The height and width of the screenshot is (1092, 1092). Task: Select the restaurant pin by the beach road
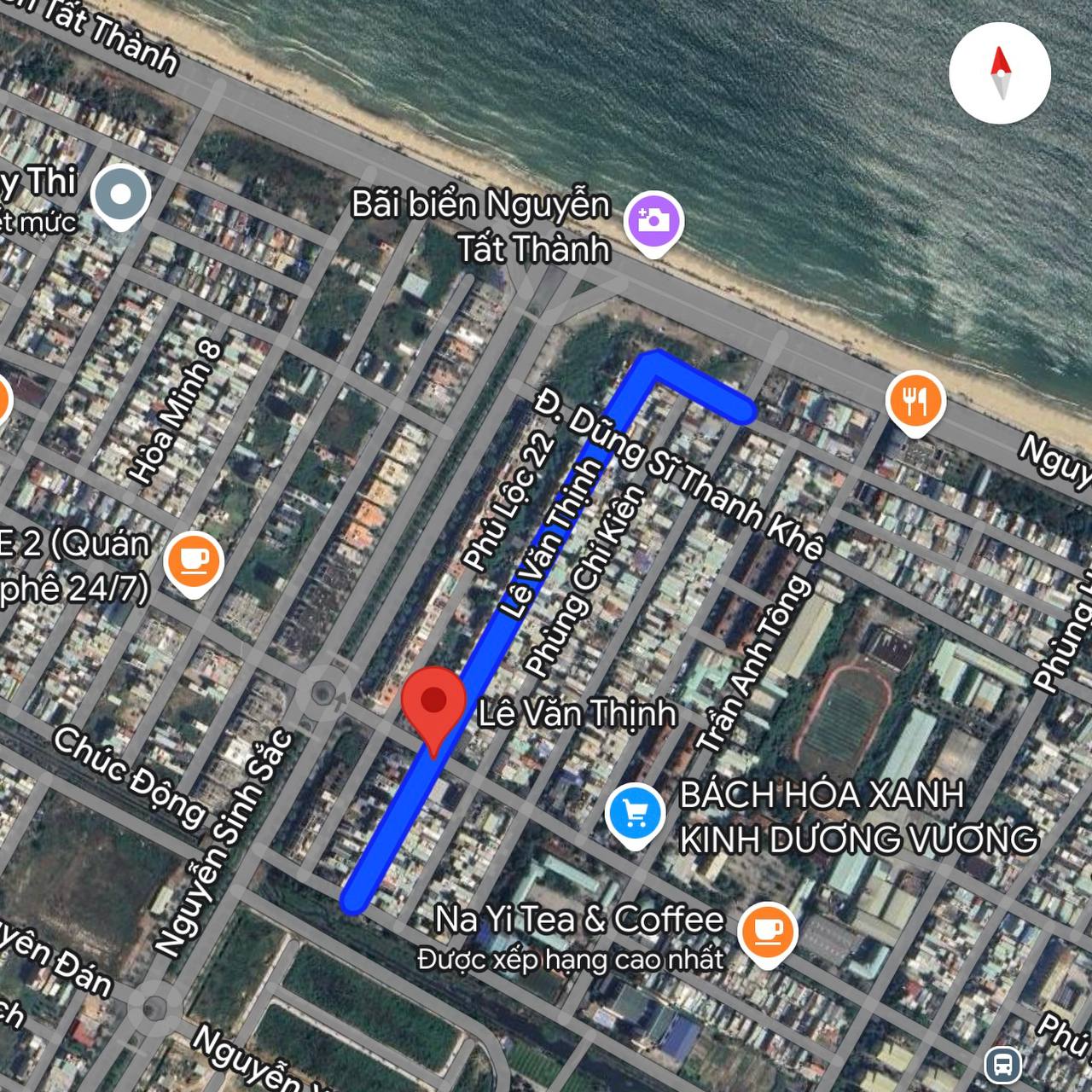coord(915,401)
